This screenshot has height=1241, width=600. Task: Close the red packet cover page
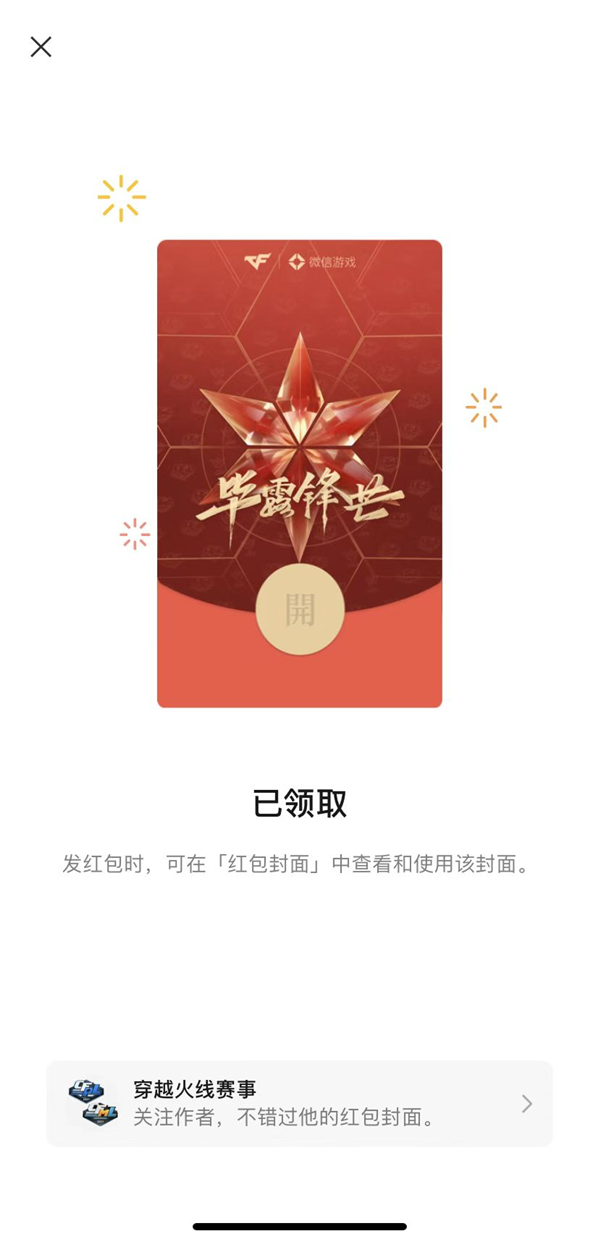tap(41, 47)
